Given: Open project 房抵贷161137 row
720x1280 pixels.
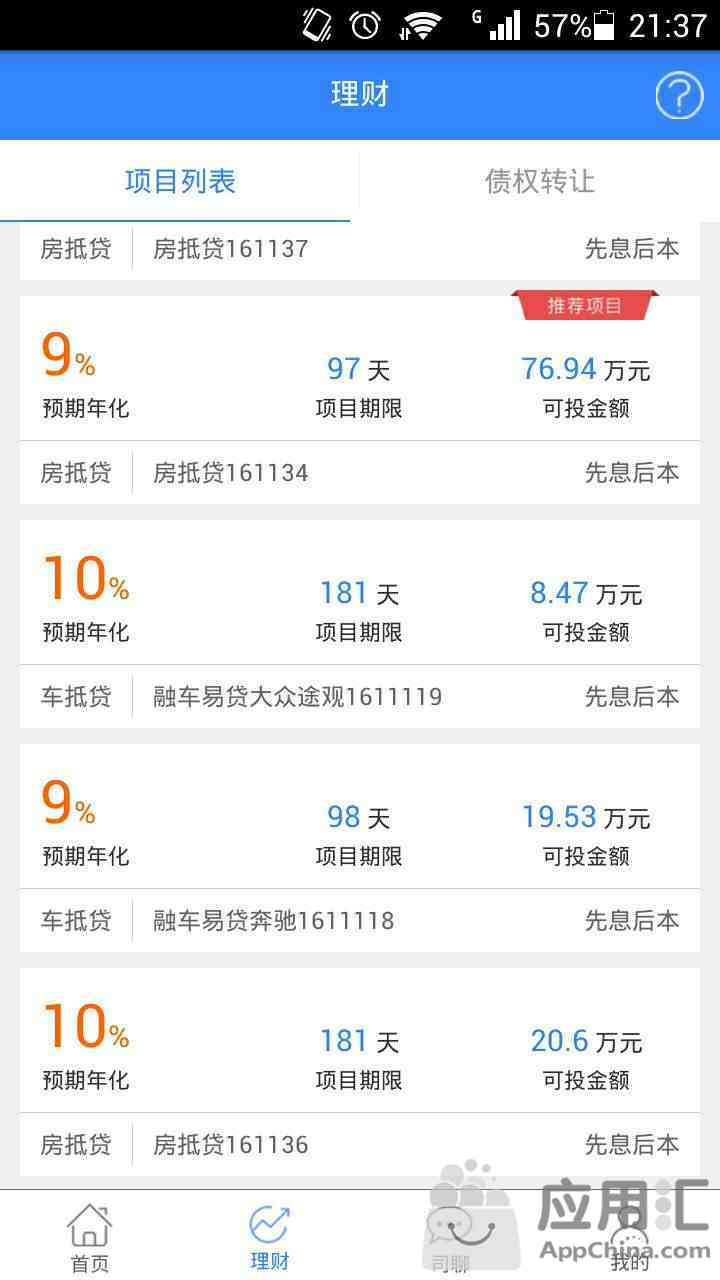Looking at the screenshot, I should point(360,249).
